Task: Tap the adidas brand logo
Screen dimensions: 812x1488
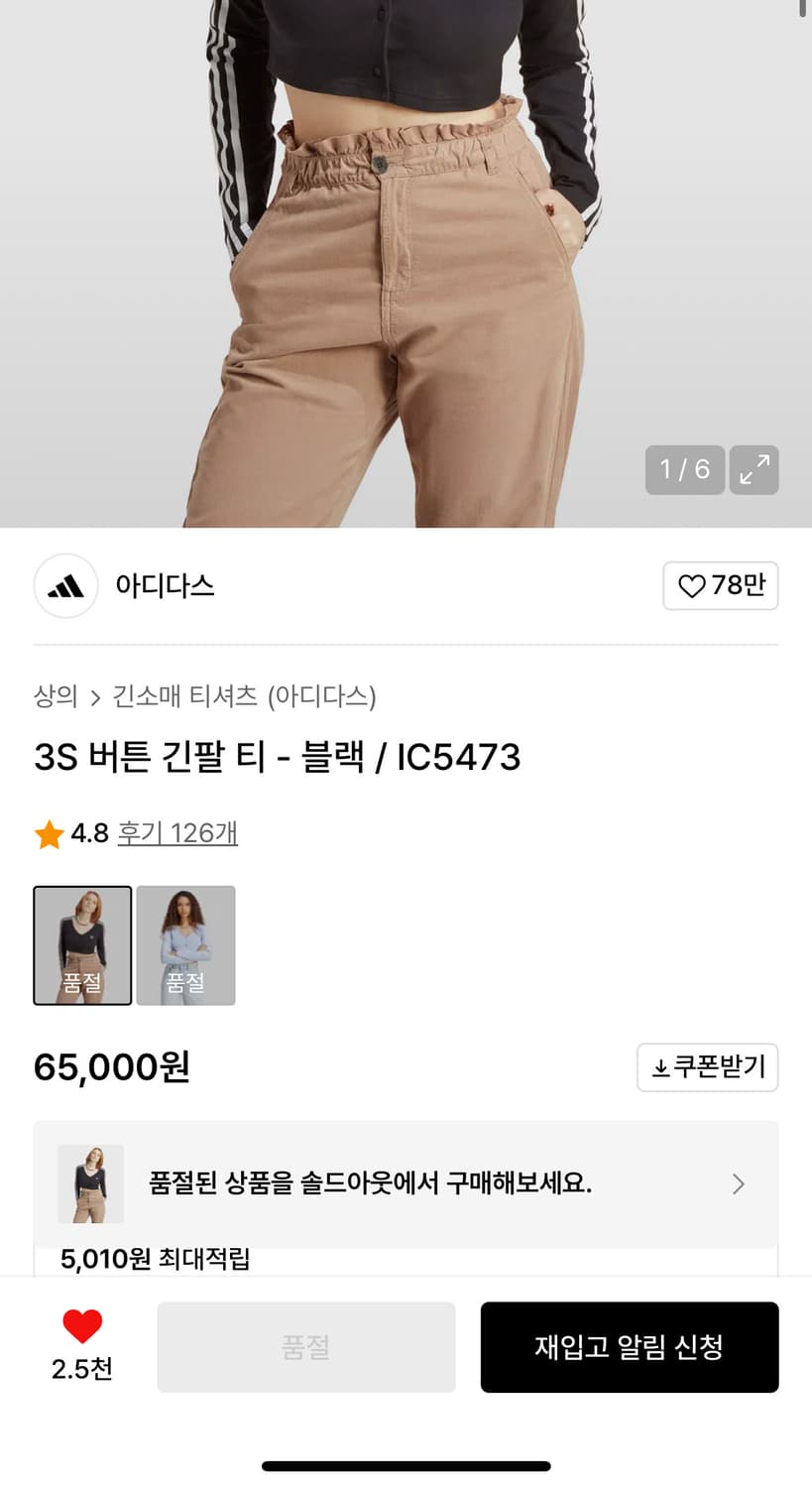Action: tap(65, 586)
